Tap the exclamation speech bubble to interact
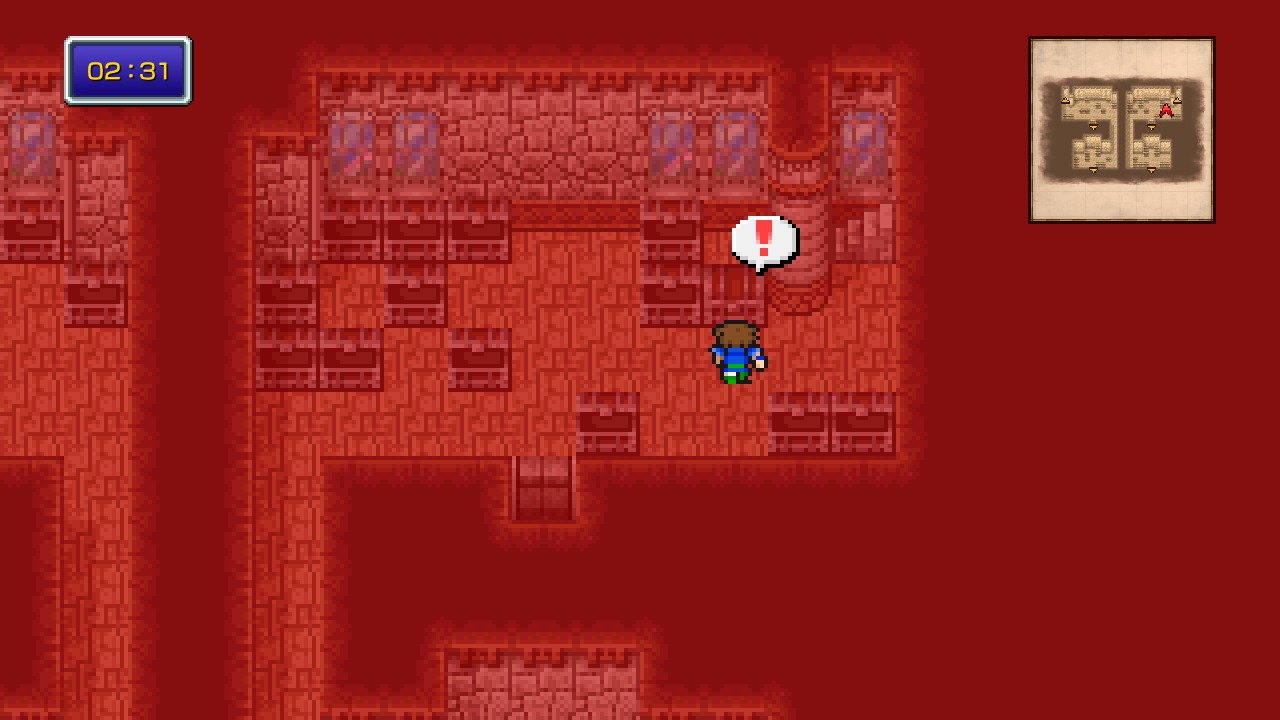 [x=764, y=241]
